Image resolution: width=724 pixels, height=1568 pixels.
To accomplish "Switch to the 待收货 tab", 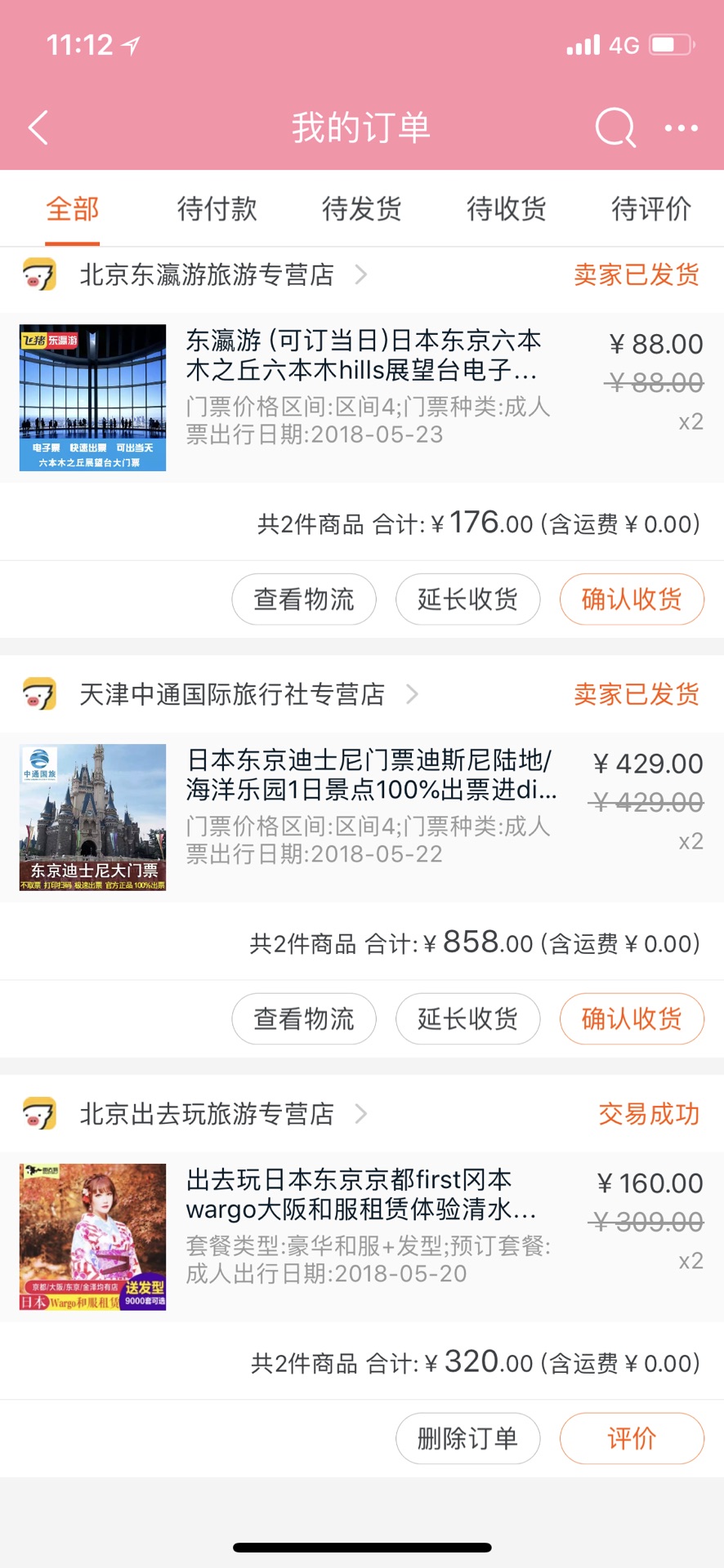I will click(506, 209).
